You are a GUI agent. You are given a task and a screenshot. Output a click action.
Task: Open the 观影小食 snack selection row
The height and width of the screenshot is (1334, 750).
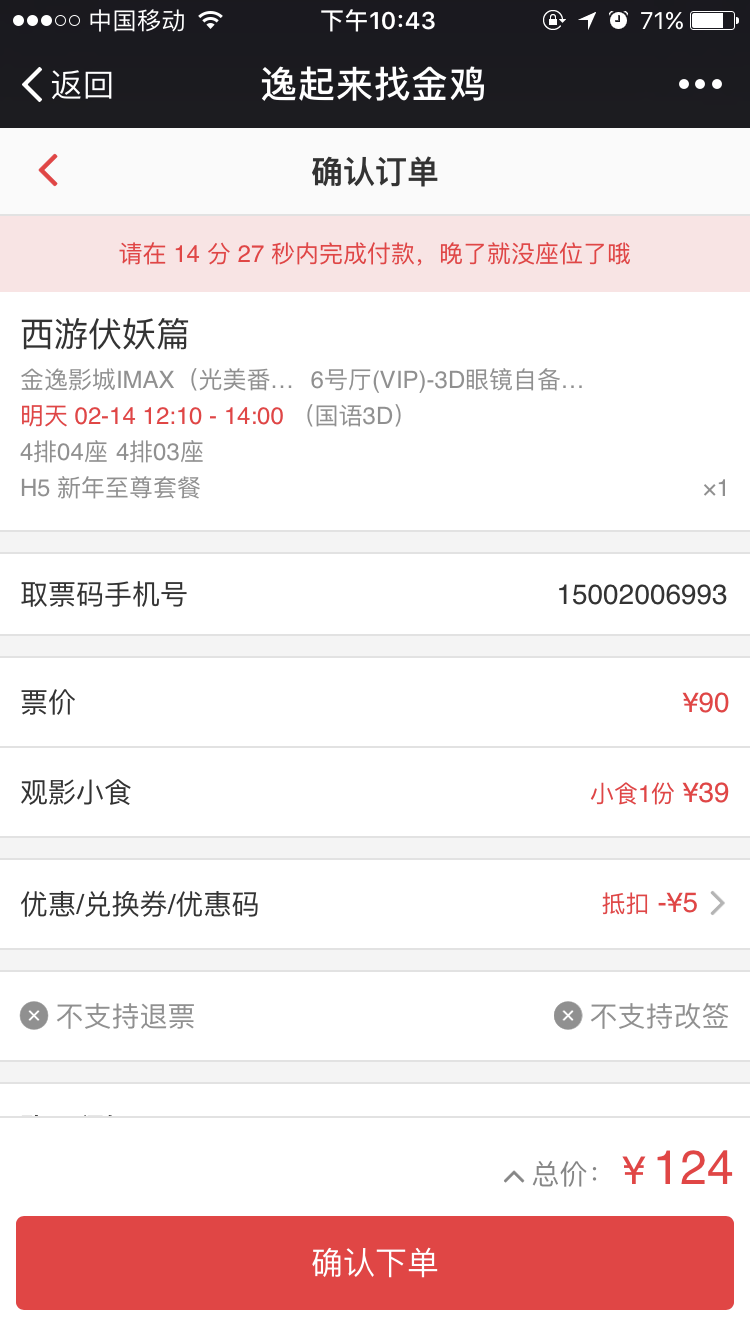tap(375, 794)
